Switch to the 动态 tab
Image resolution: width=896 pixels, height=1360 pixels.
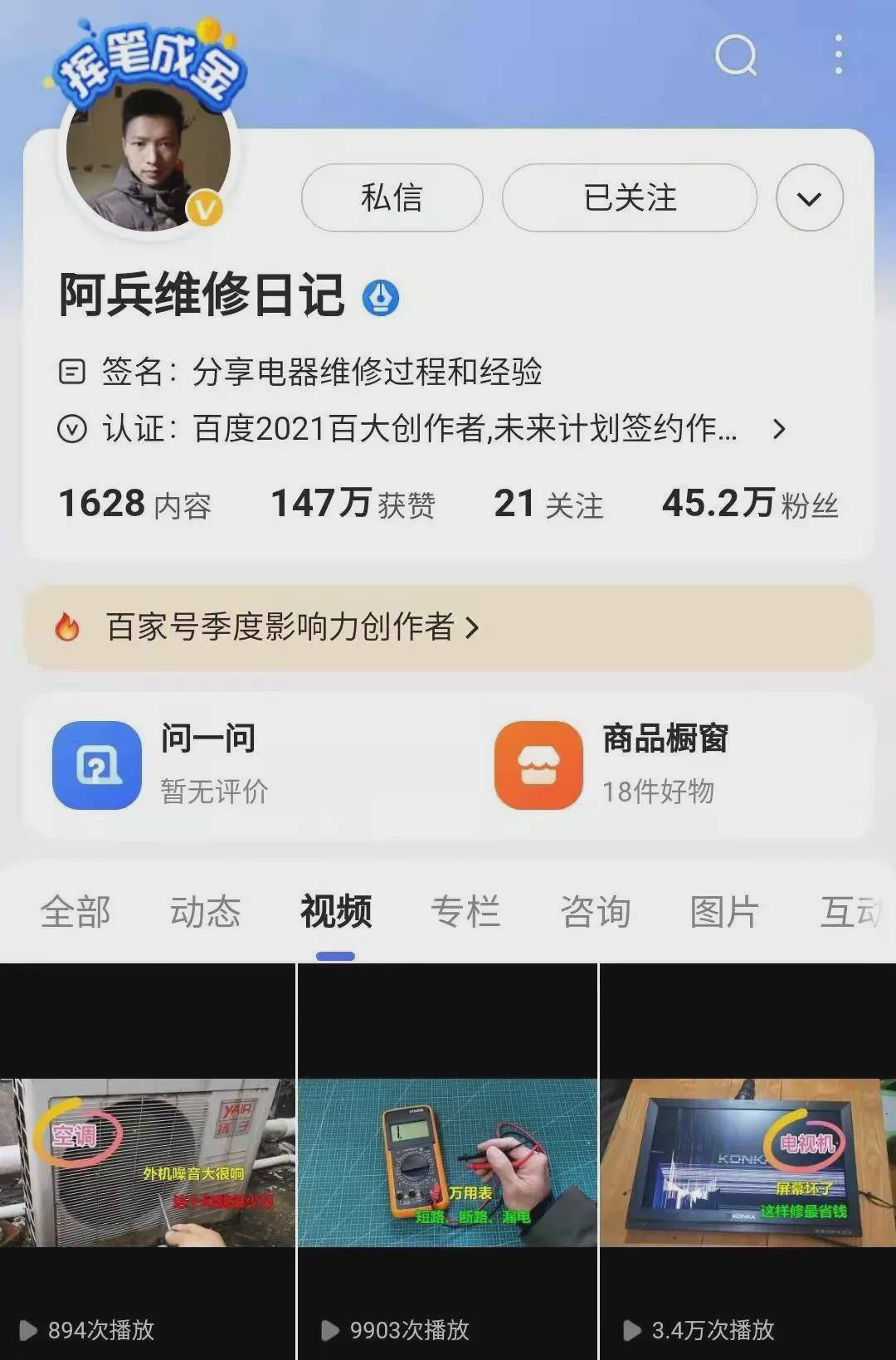[205, 912]
